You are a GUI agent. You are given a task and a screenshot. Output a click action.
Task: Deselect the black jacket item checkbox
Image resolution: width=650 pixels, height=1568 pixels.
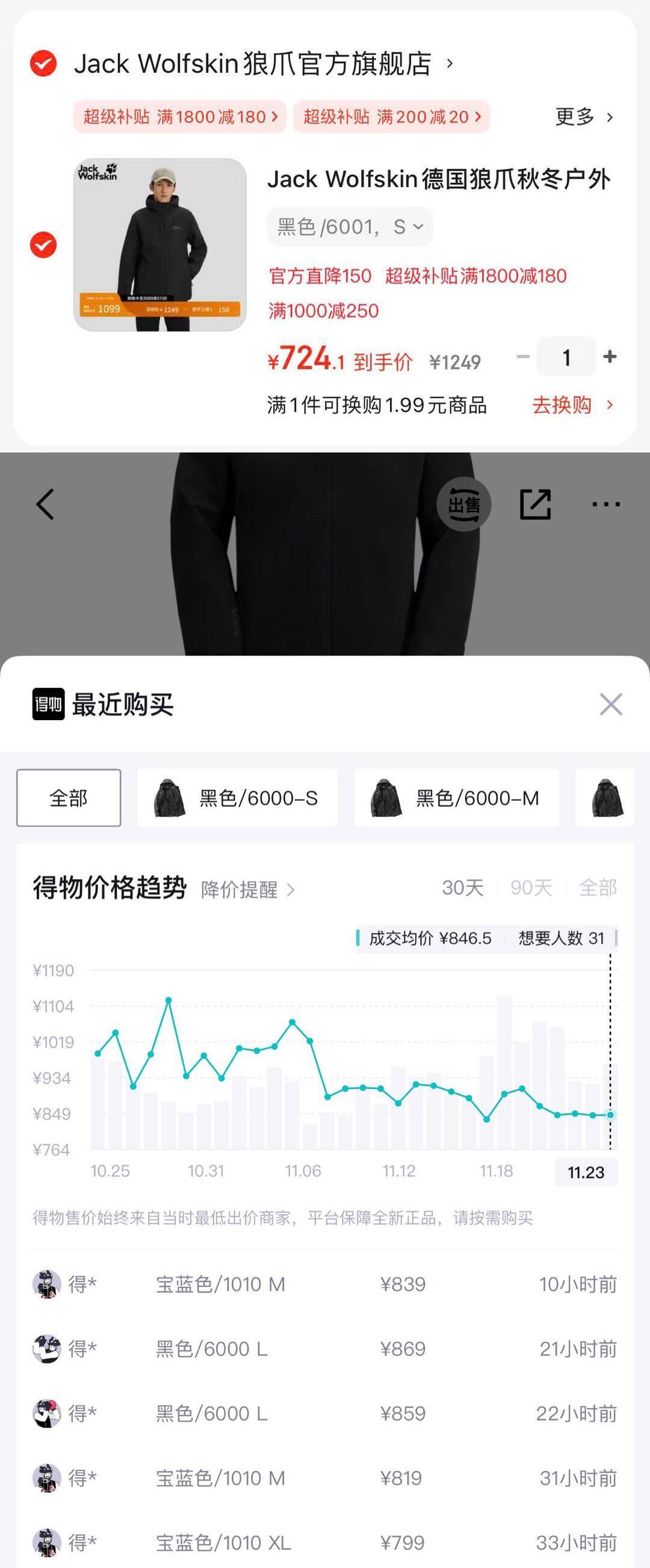[43, 245]
